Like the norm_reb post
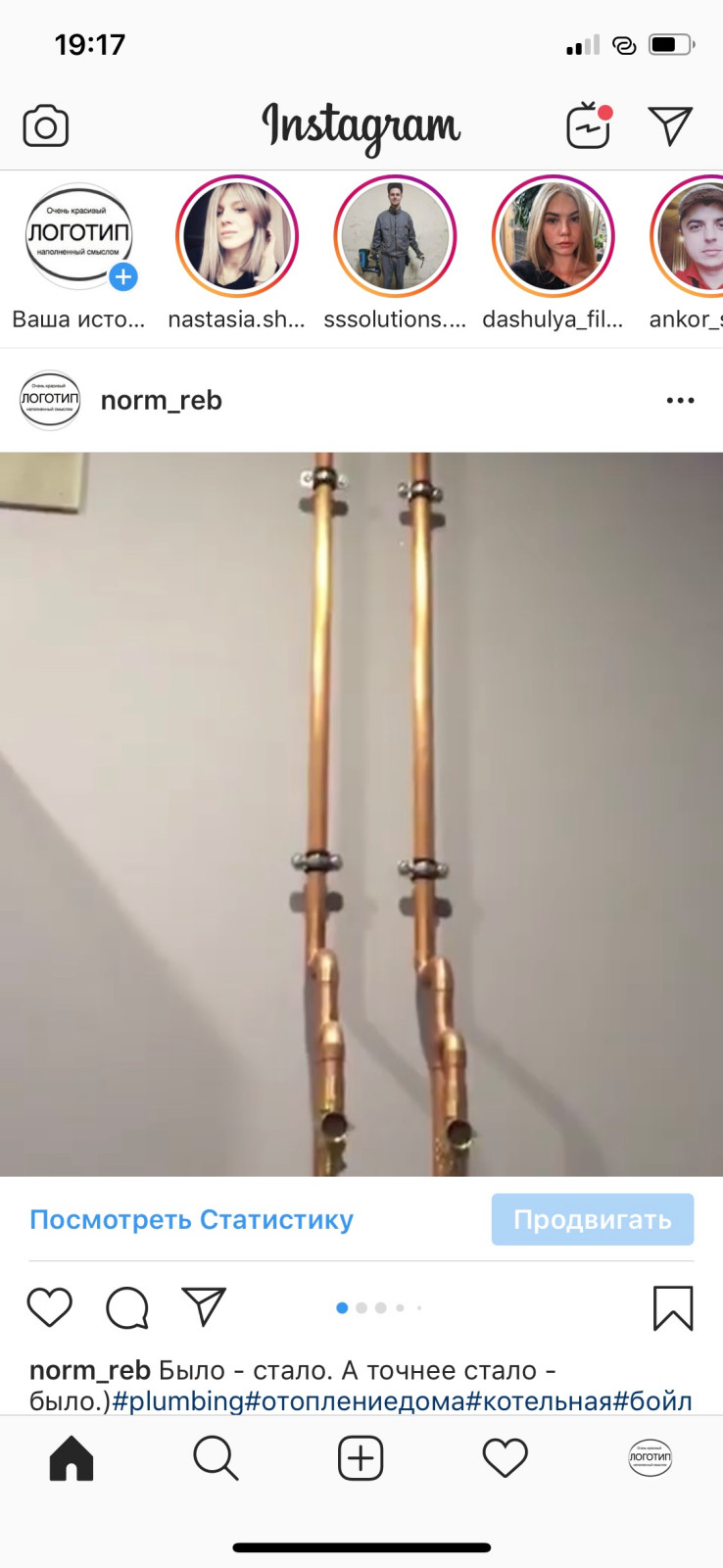 (x=49, y=1307)
